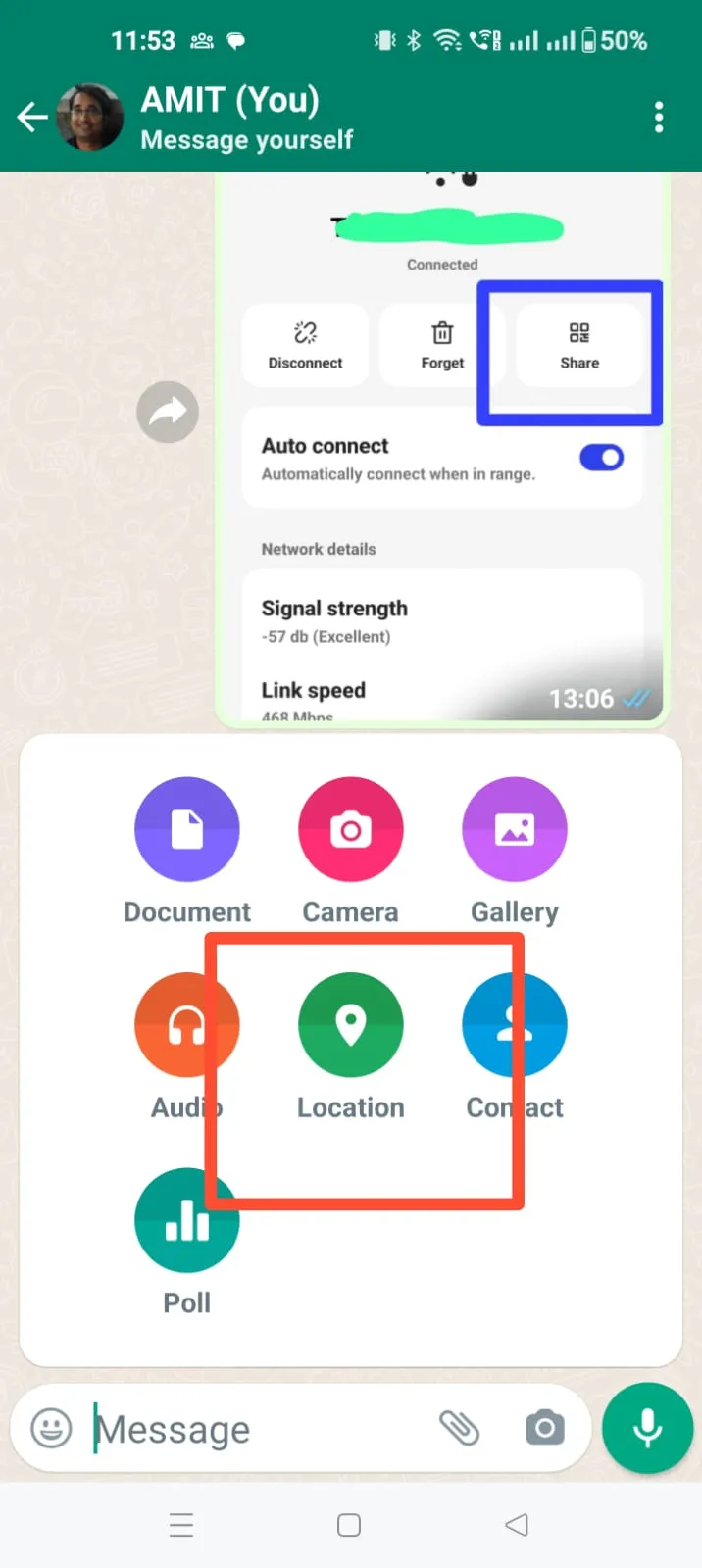Screen dimensions: 702x1568
Task: Create a Poll
Action: (186, 1220)
